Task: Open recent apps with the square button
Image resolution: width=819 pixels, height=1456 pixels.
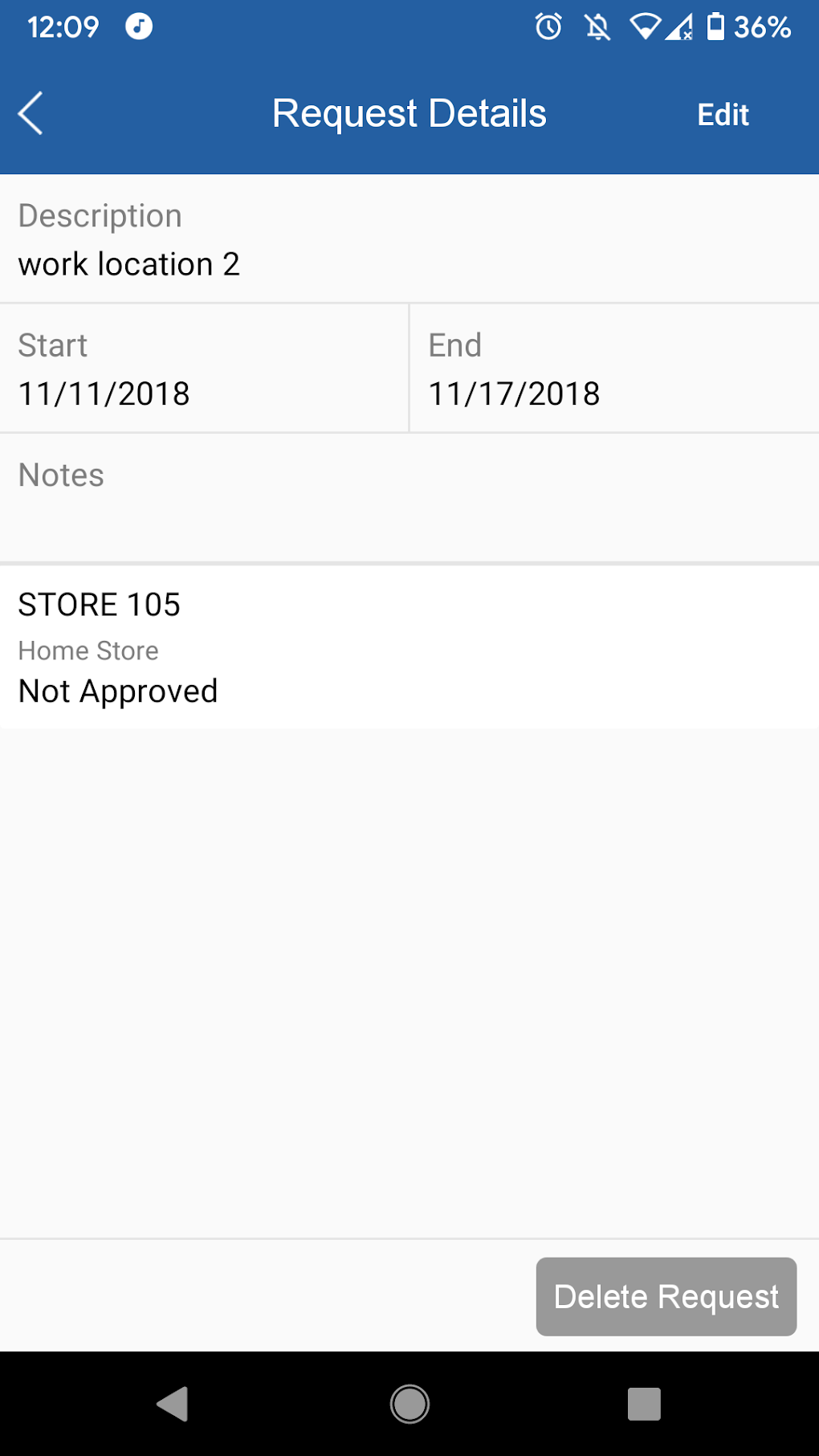Action: tap(643, 1403)
